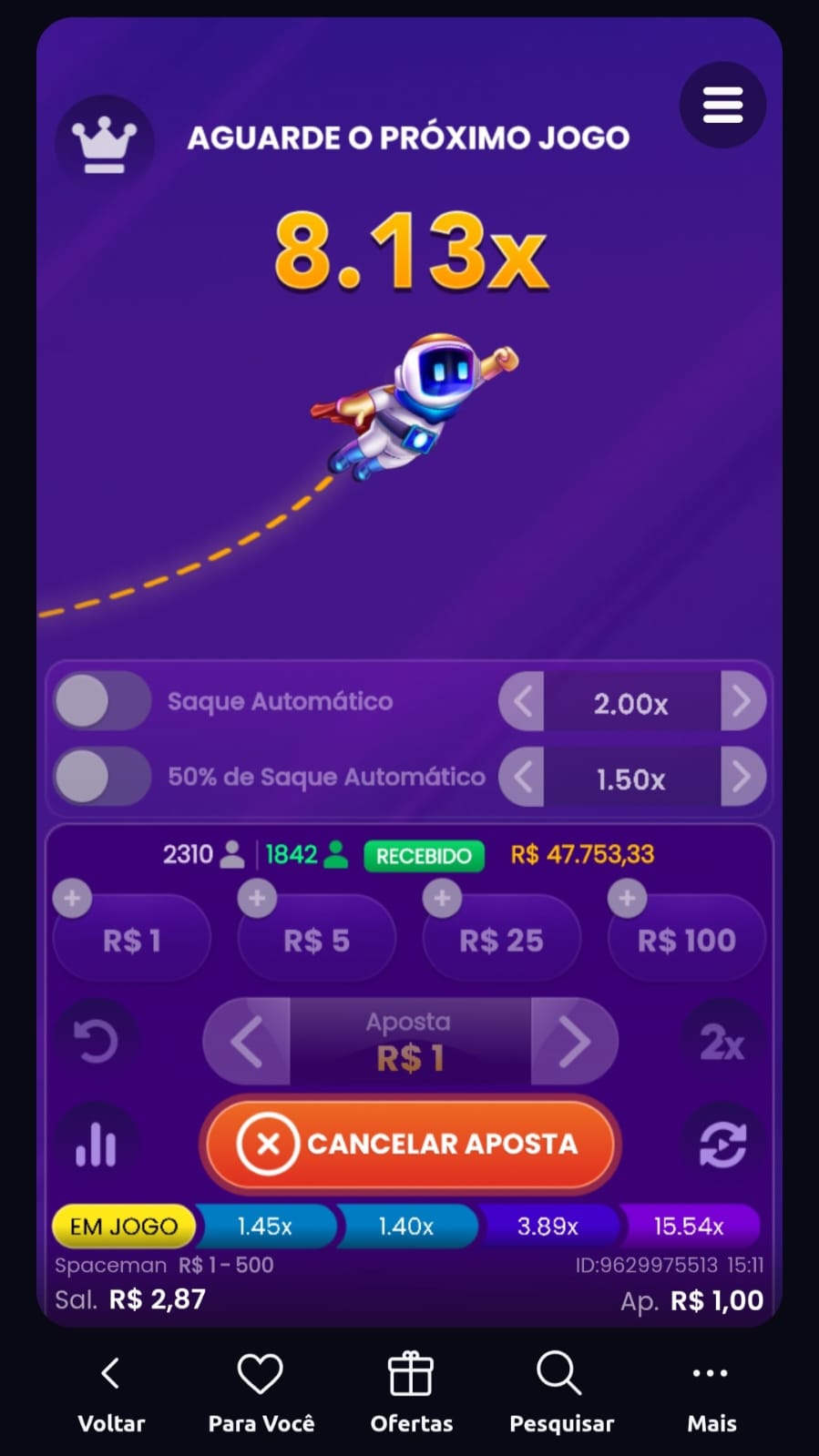This screenshot has width=819, height=1456.
Task: Go back with Voltar
Action: pyautogui.click(x=111, y=1394)
